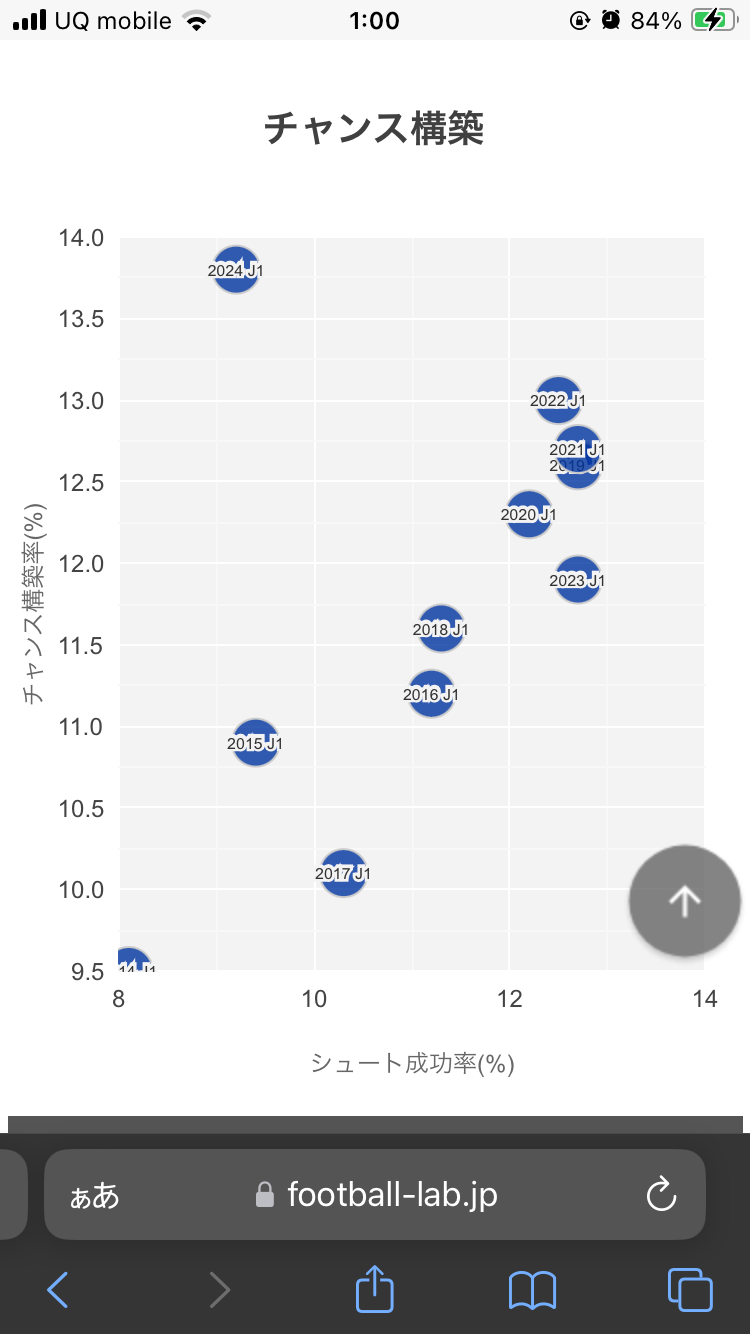
Task: Share this page
Action: click(x=375, y=1289)
